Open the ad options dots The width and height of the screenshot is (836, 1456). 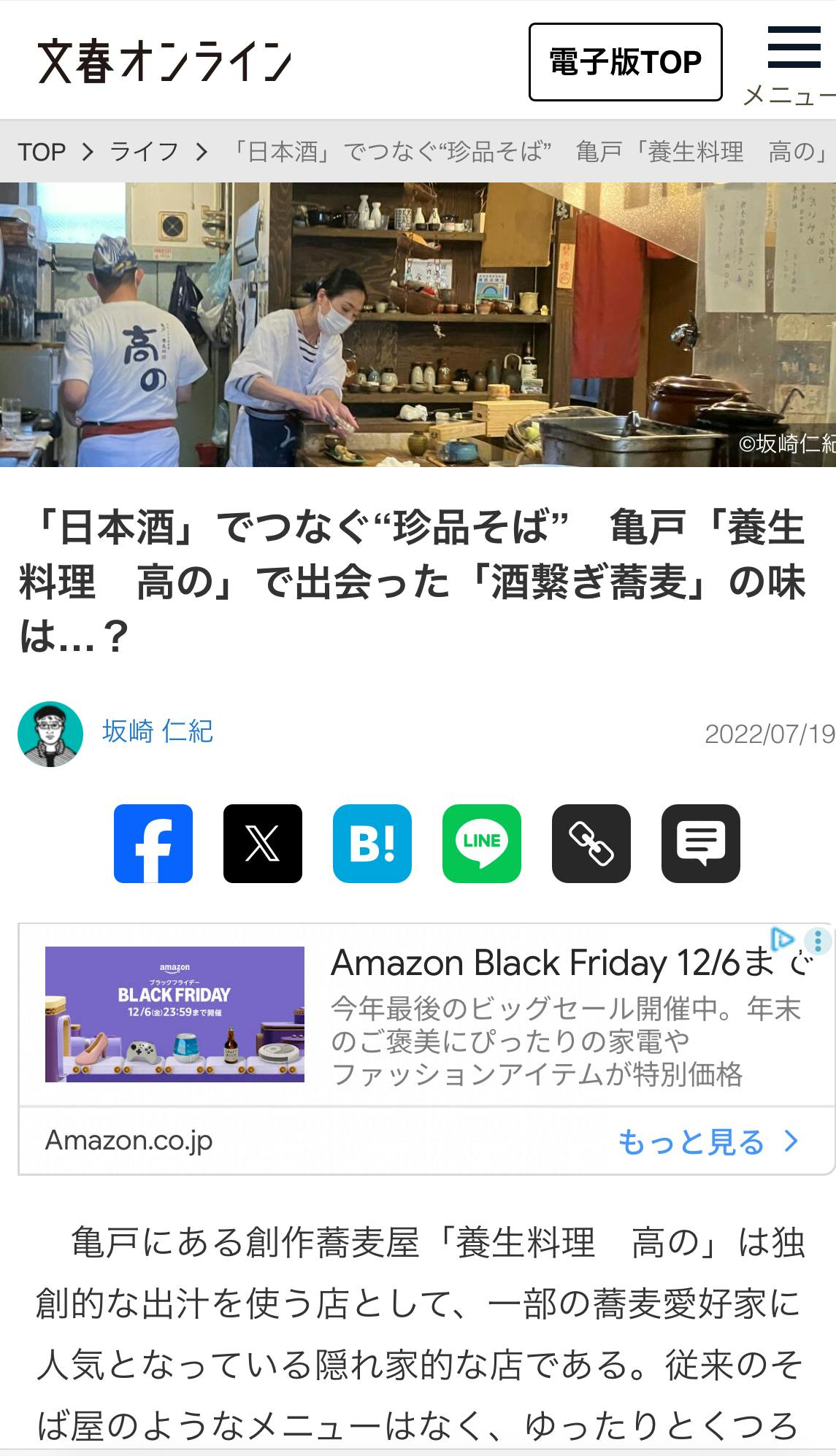(818, 940)
